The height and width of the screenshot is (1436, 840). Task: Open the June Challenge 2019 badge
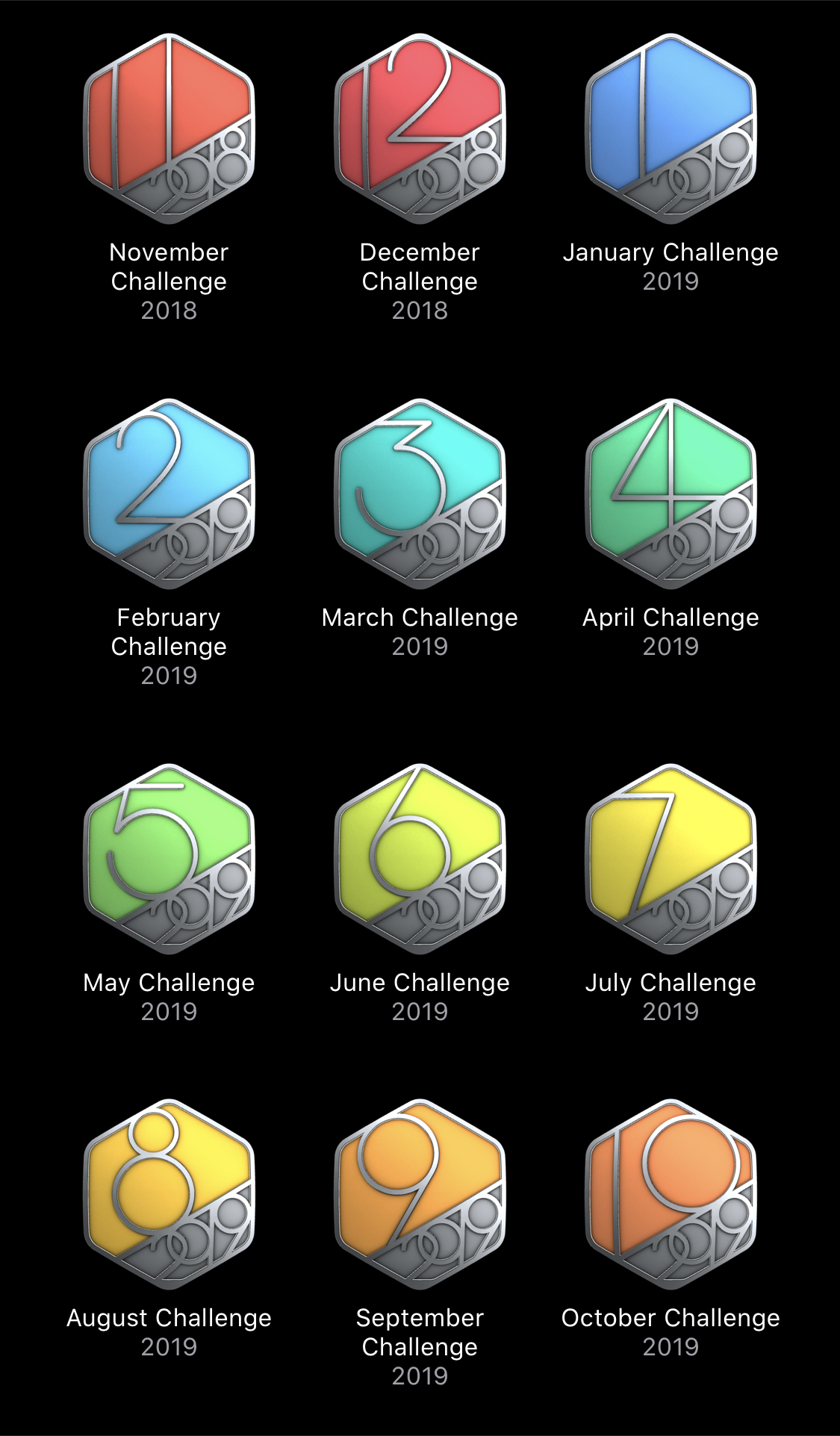pos(420,859)
